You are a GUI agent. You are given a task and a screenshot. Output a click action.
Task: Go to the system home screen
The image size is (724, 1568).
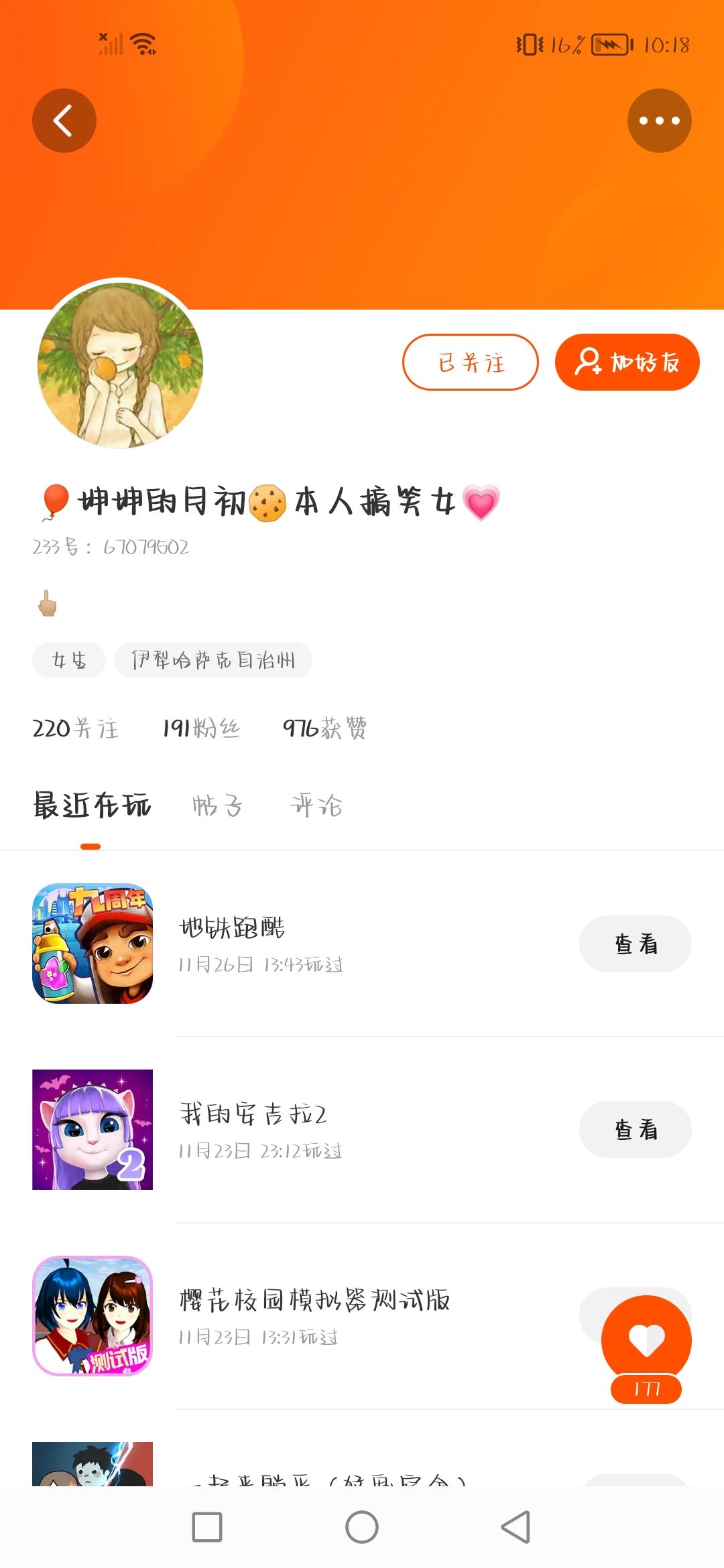(x=362, y=1527)
